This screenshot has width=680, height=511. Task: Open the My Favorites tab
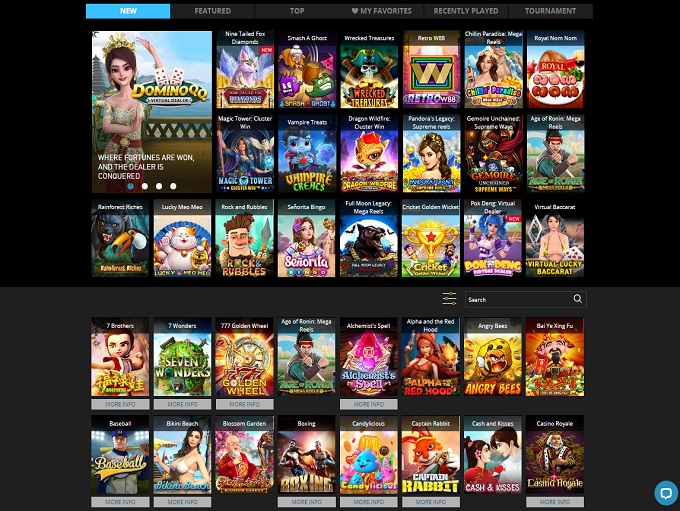(381, 11)
